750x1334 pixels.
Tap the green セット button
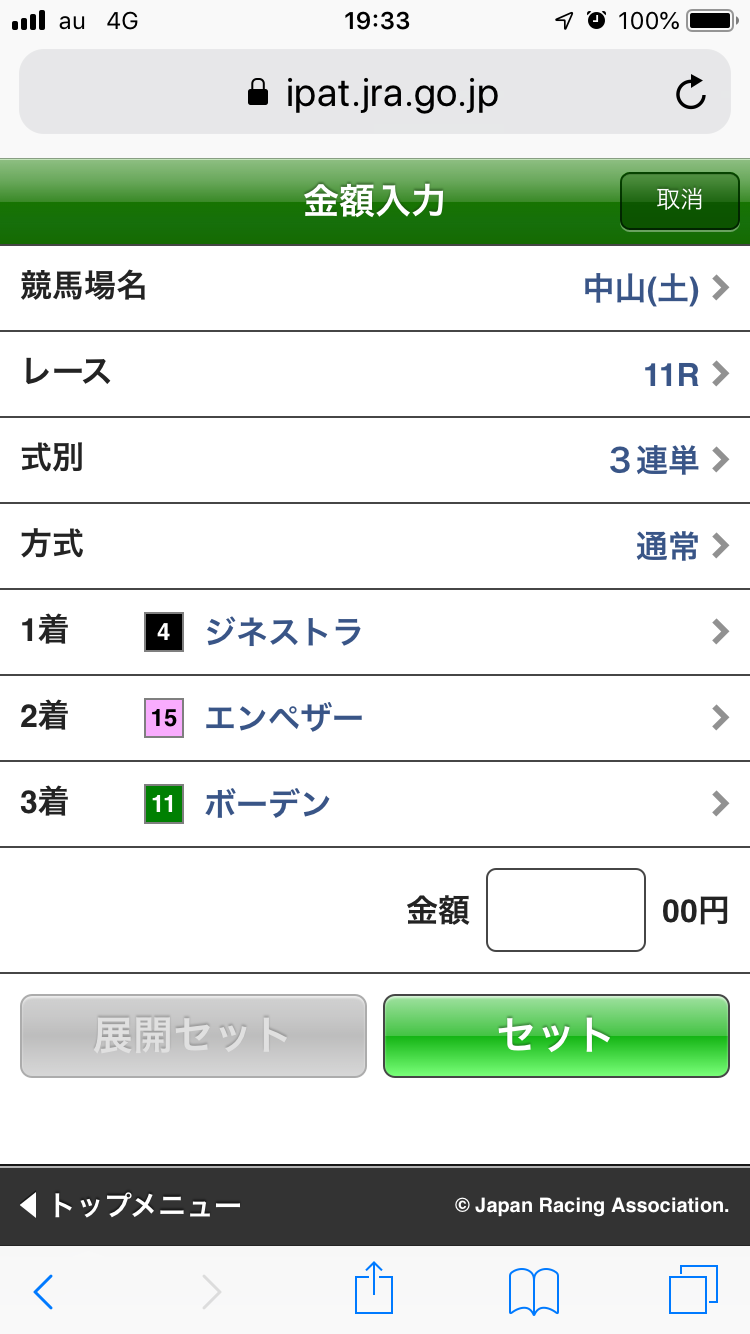[x=556, y=1036]
